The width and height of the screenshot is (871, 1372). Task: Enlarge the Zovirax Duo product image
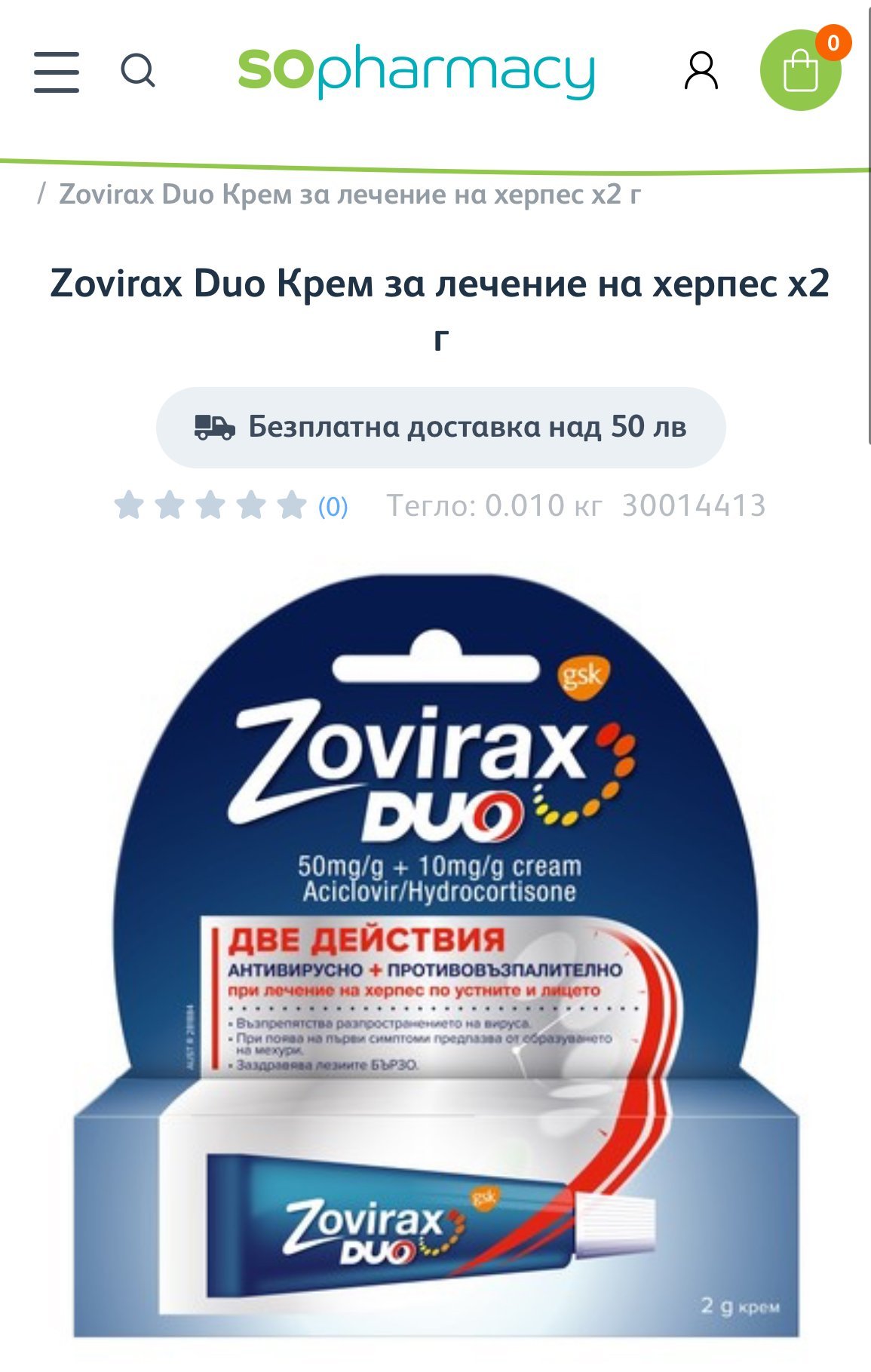437,958
